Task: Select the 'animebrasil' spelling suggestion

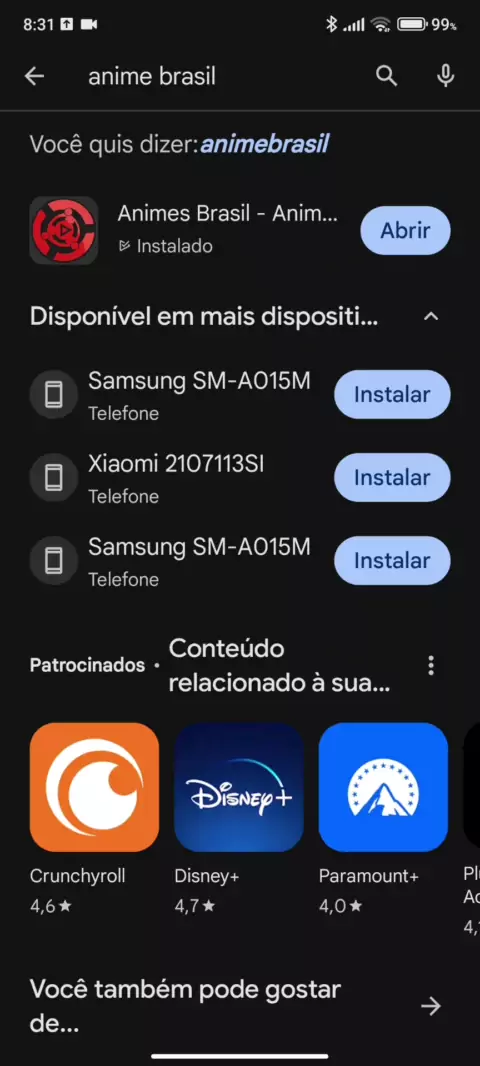Action: 264,144
